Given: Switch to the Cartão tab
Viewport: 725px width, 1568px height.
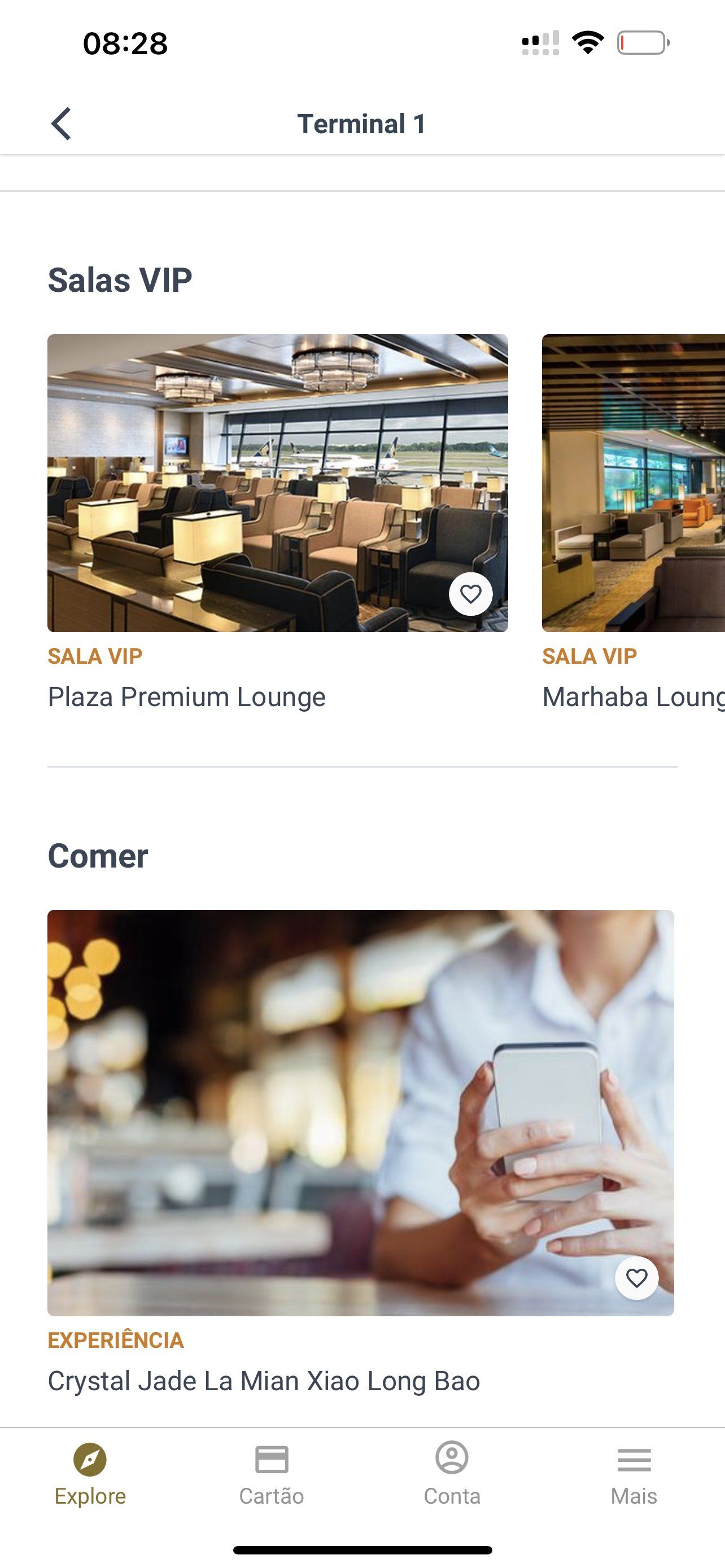Looking at the screenshot, I should [x=272, y=1473].
